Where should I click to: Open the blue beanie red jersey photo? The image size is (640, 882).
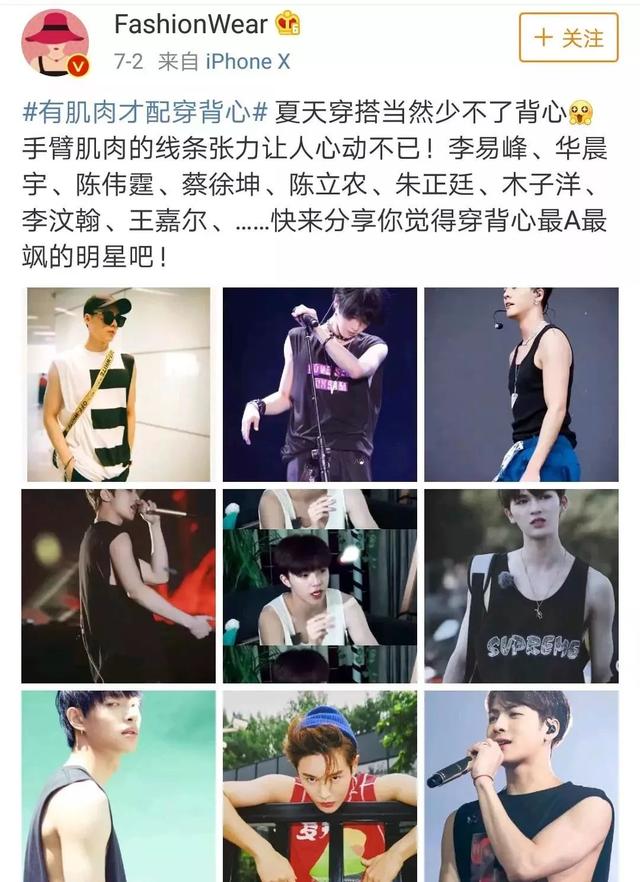(x=319, y=786)
